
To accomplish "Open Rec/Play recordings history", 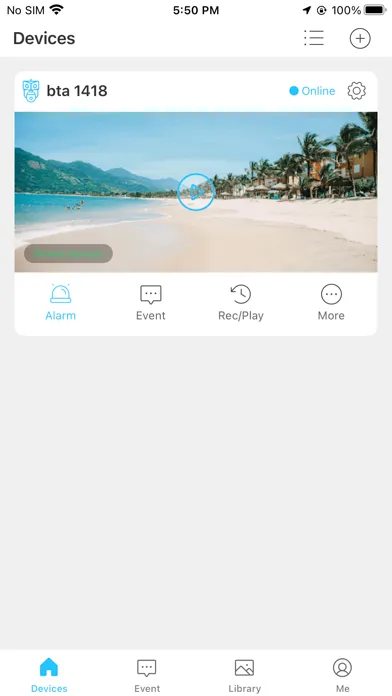I will (241, 303).
